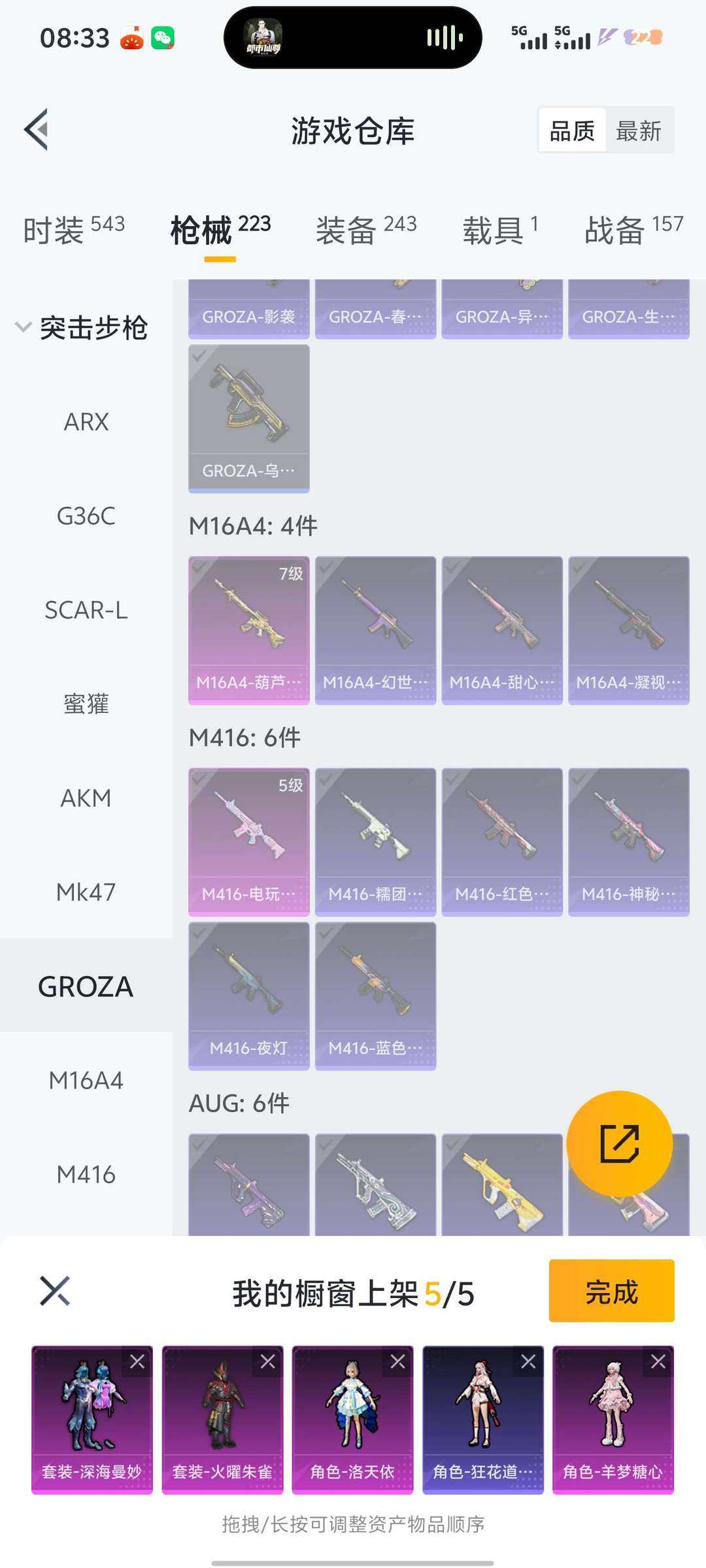
Task: Select the M16A4-甜心 skin
Action: [x=501, y=630]
